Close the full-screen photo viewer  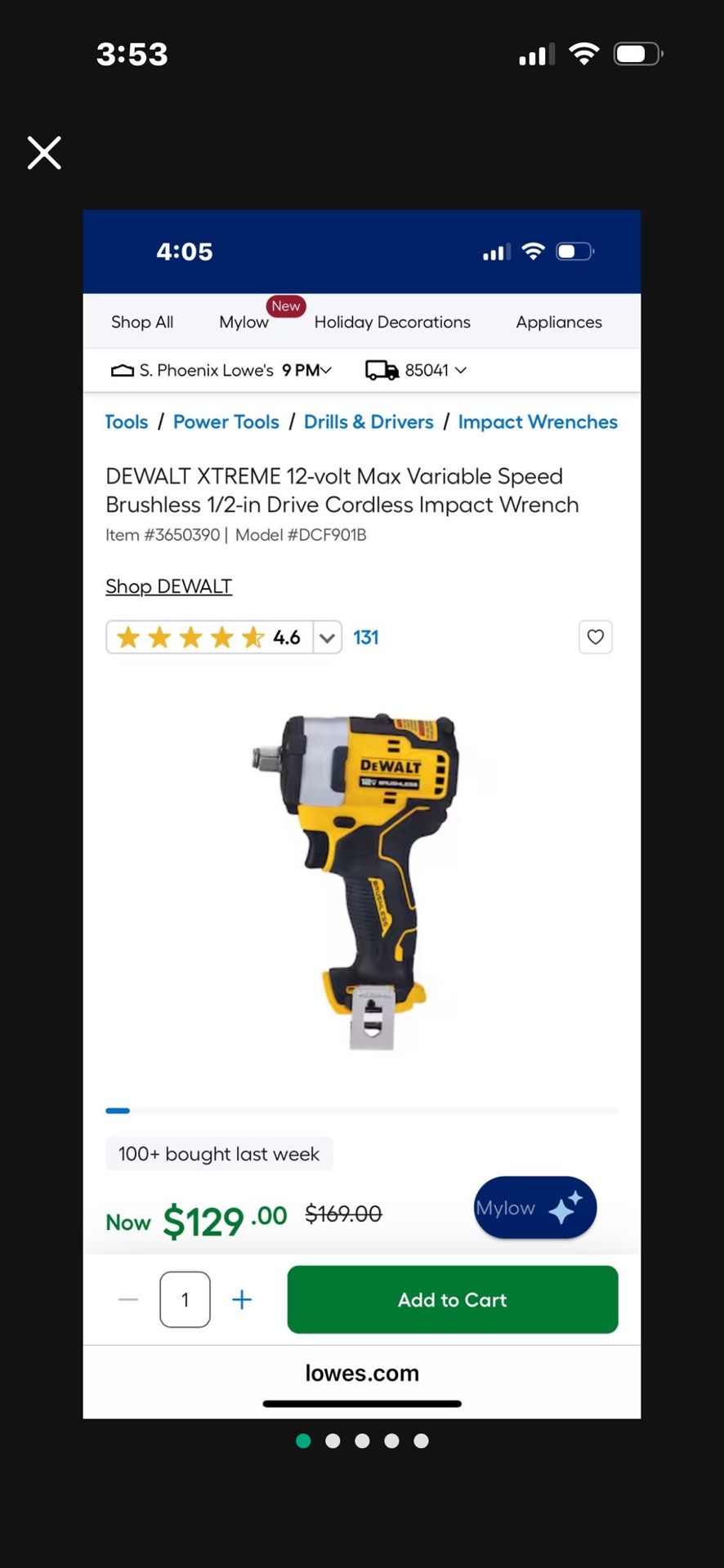[x=44, y=153]
